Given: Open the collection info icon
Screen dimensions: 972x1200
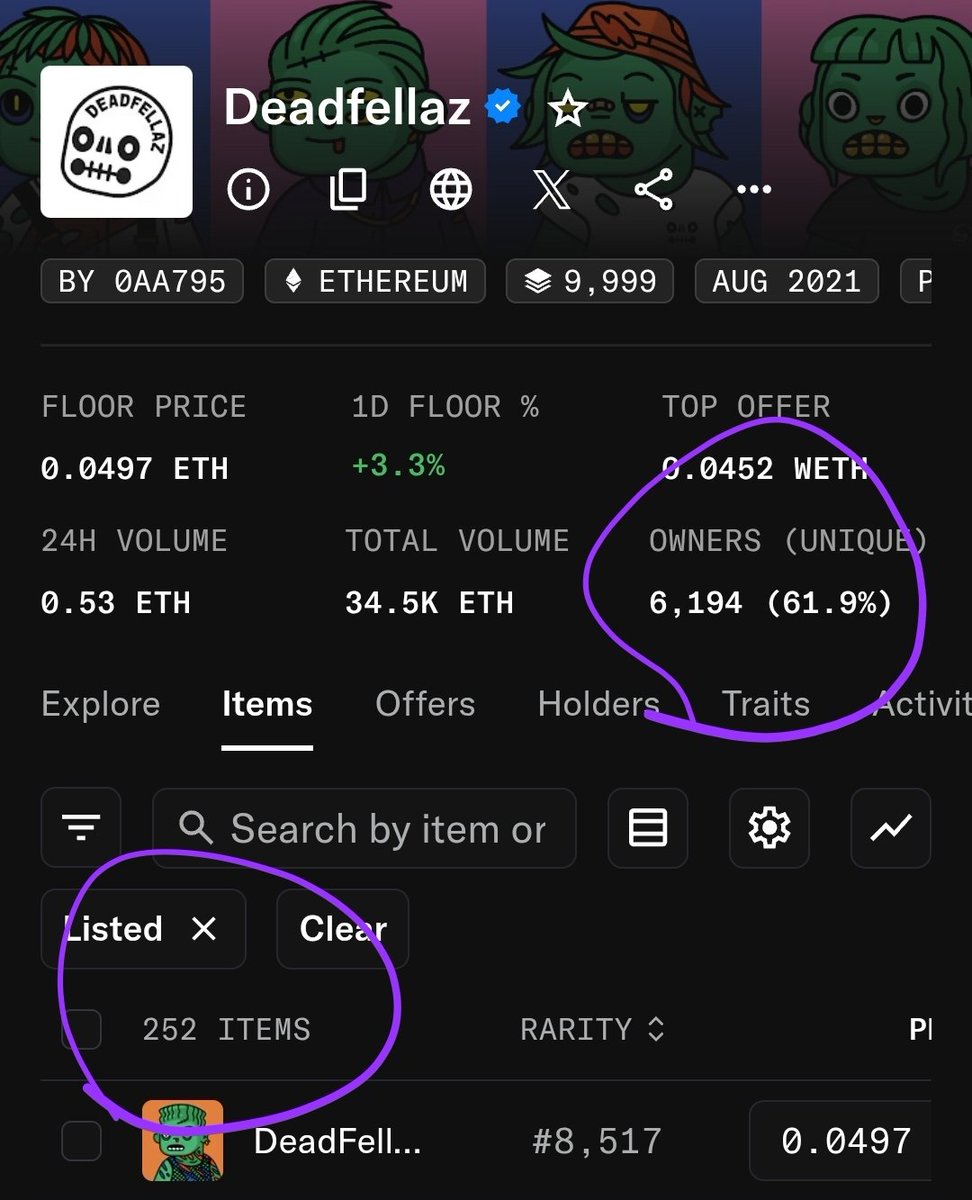Looking at the screenshot, I should point(248,189).
